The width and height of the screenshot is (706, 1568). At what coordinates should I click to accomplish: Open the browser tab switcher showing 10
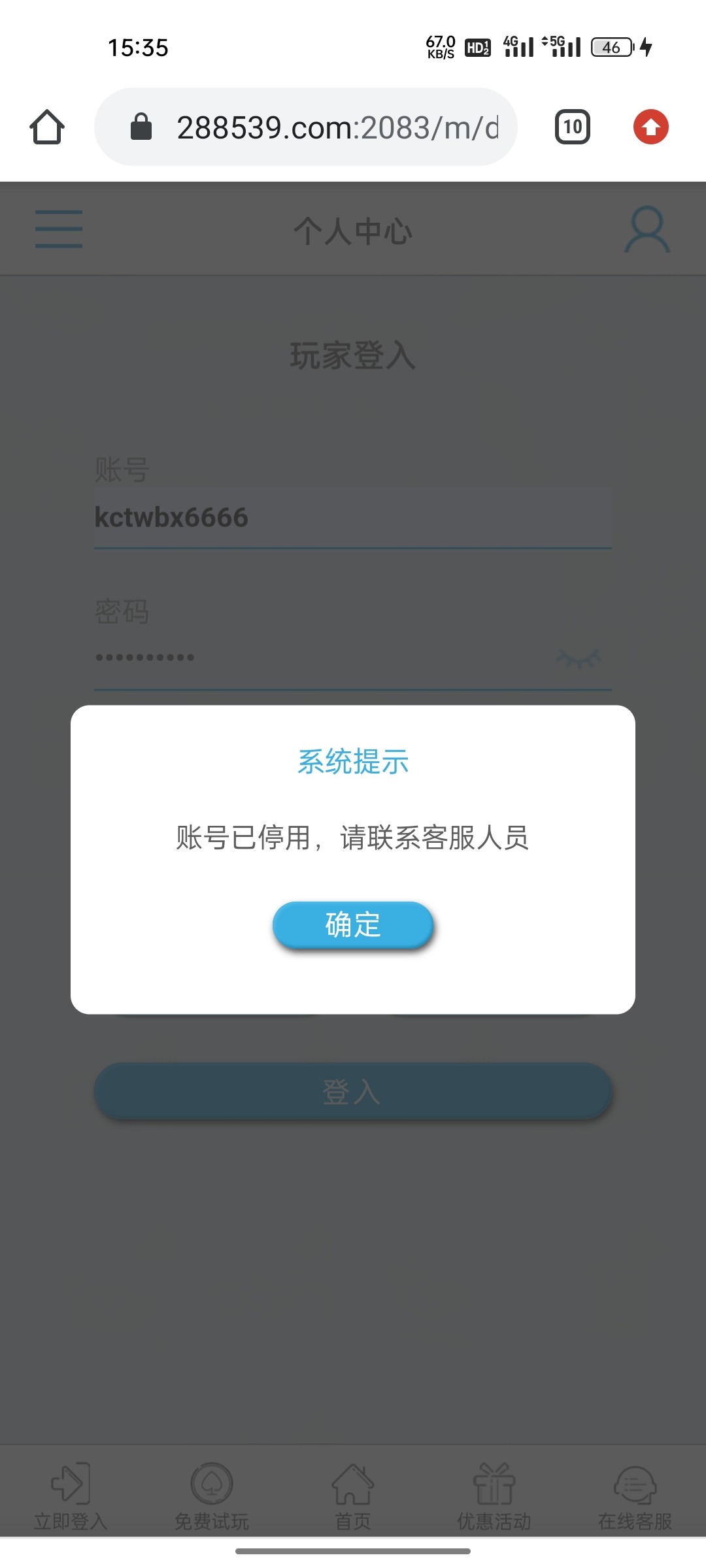click(x=571, y=127)
